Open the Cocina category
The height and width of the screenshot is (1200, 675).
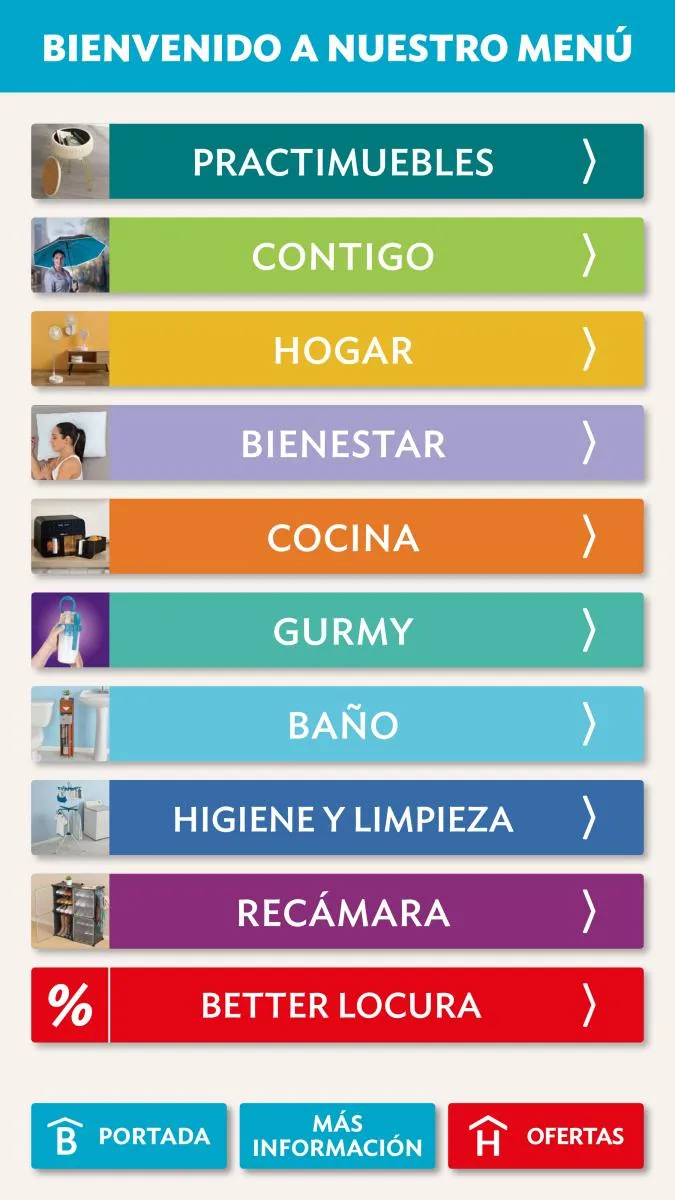(337, 537)
